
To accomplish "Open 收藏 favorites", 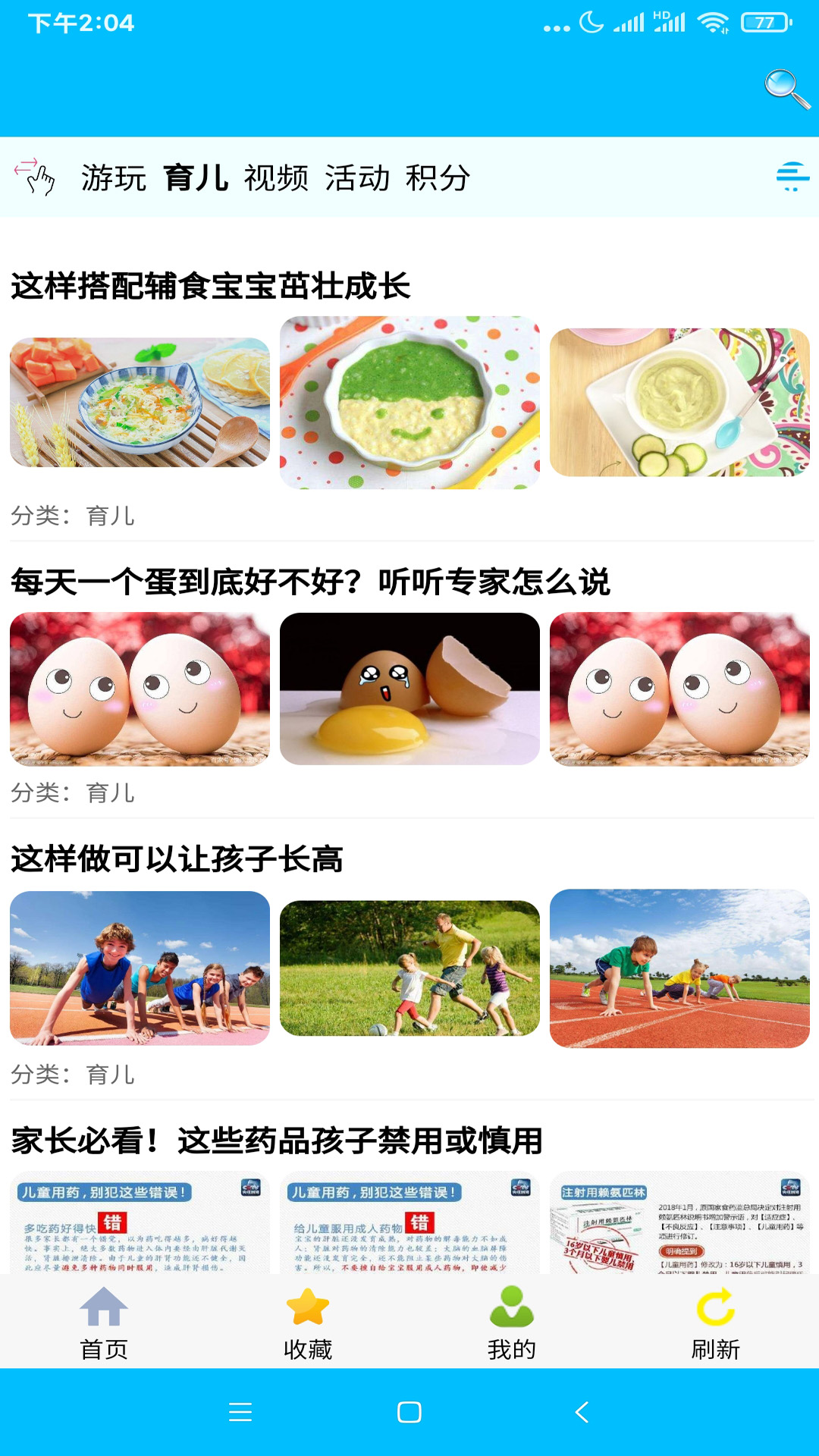I will 307,1323.
